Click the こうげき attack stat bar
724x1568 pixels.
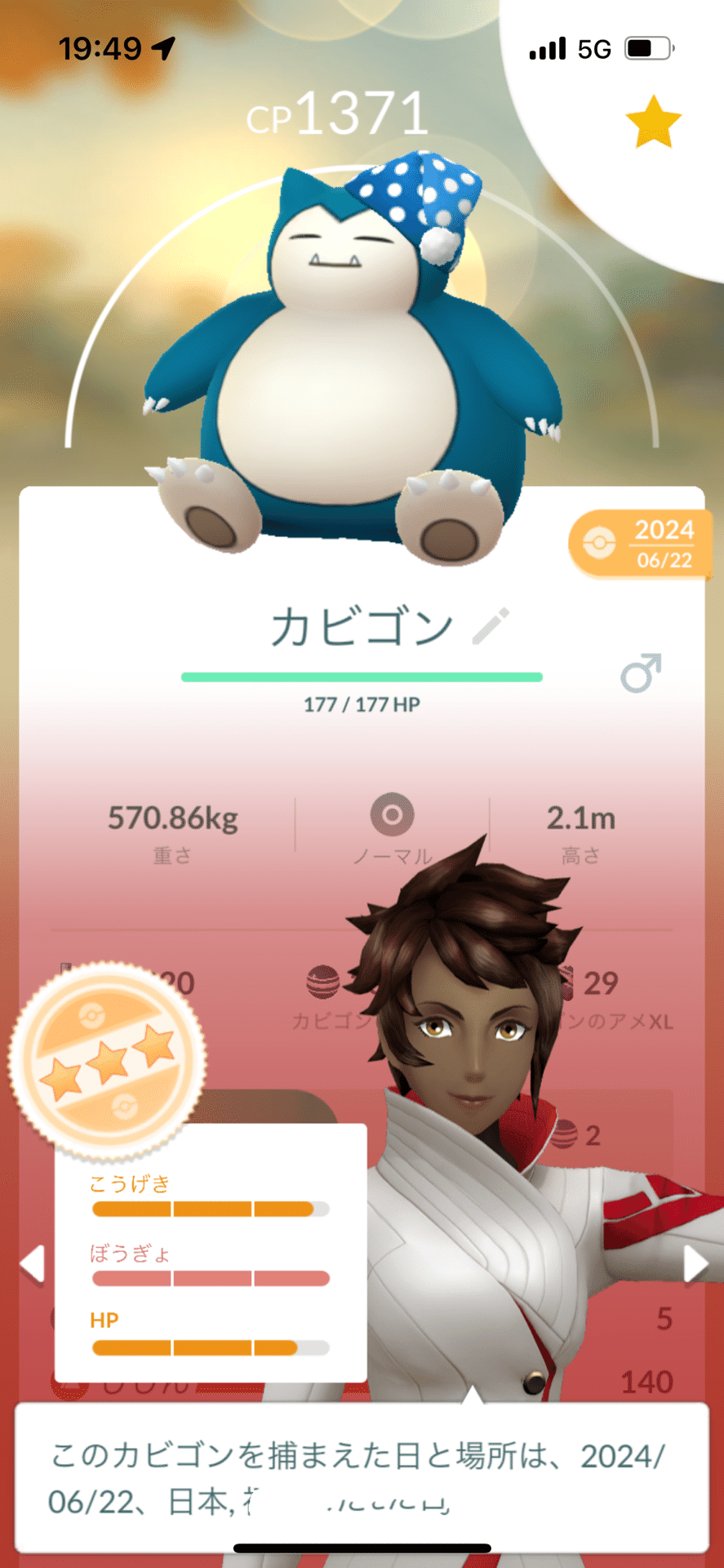coord(211,1209)
